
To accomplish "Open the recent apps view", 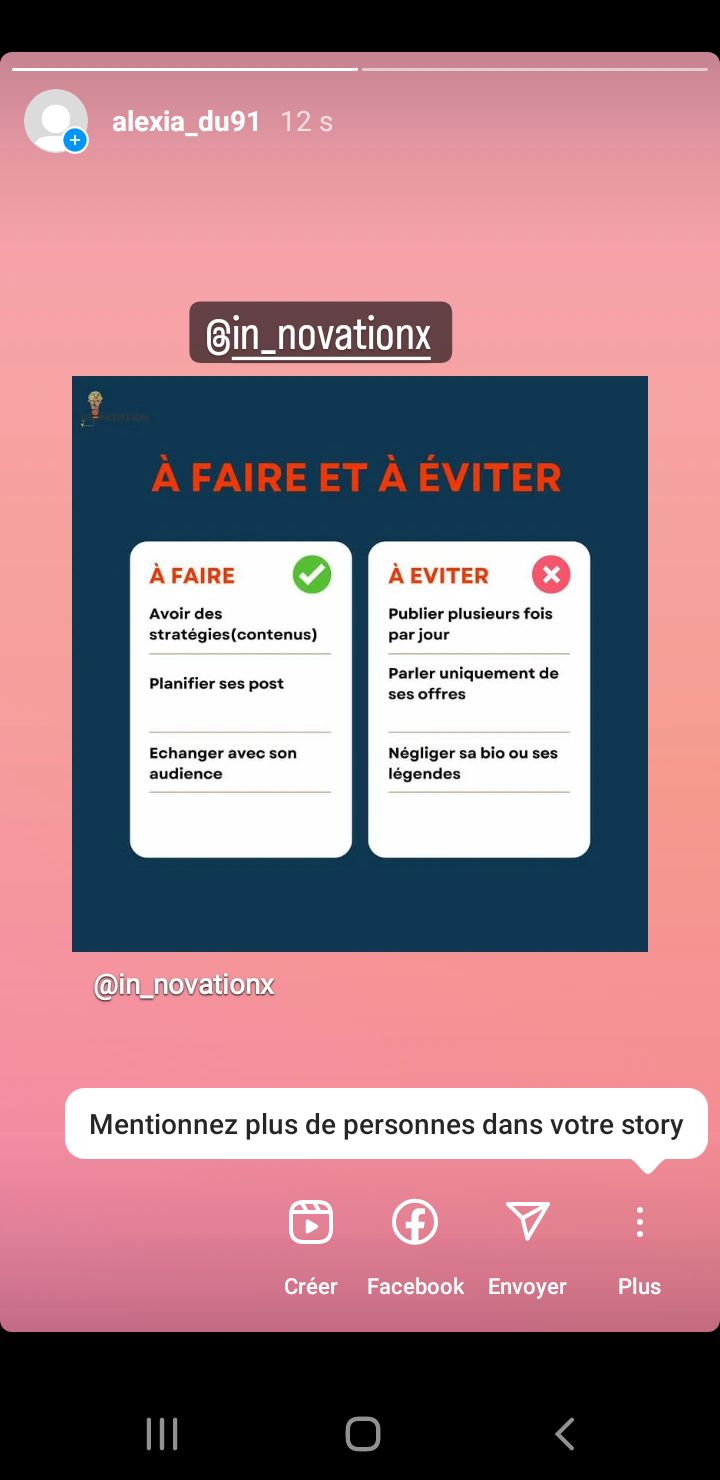I will point(162,1433).
